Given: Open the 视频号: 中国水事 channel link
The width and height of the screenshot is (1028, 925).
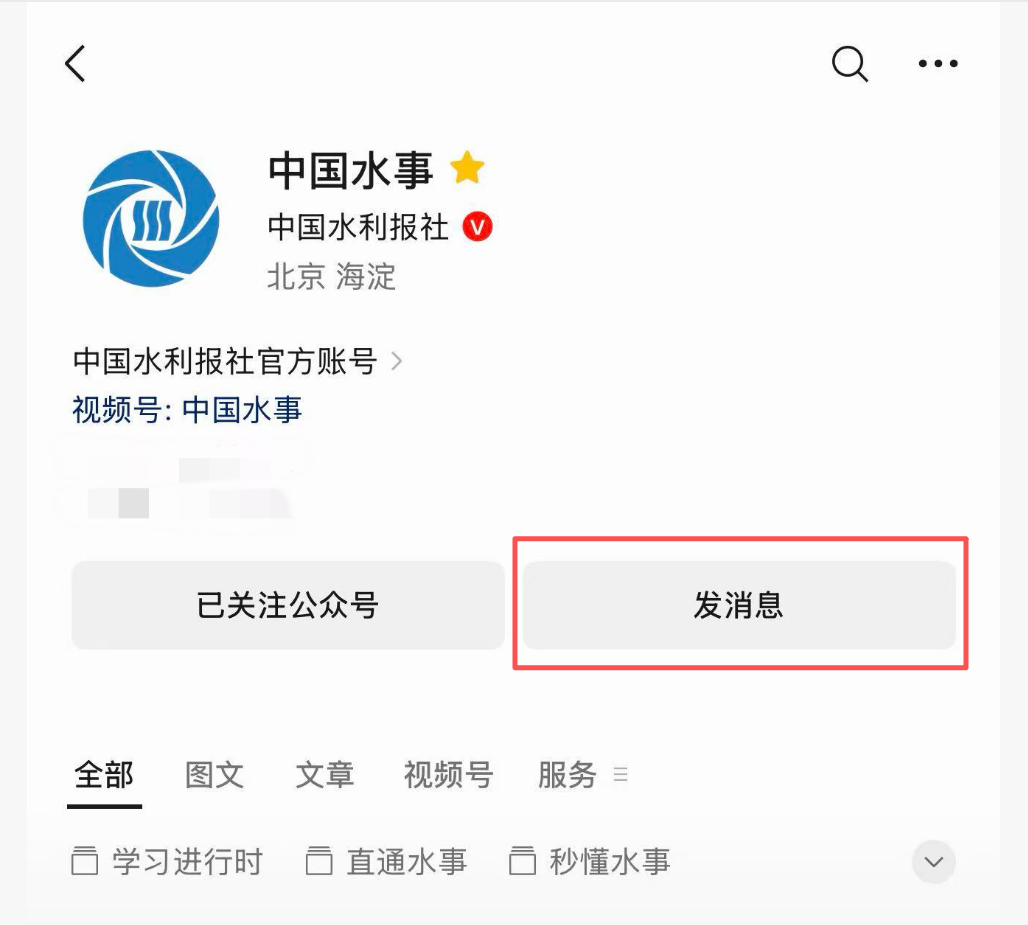Looking at the screenshot, I should click(187, 409).
